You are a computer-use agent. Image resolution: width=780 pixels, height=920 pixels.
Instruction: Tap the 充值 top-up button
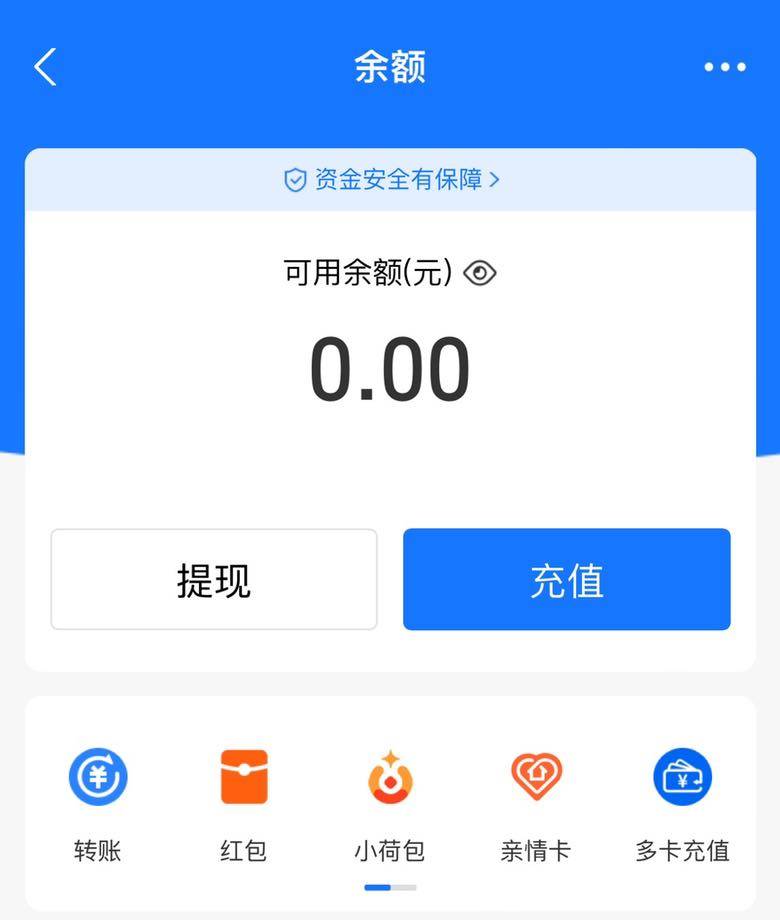[x=566, y=580]
